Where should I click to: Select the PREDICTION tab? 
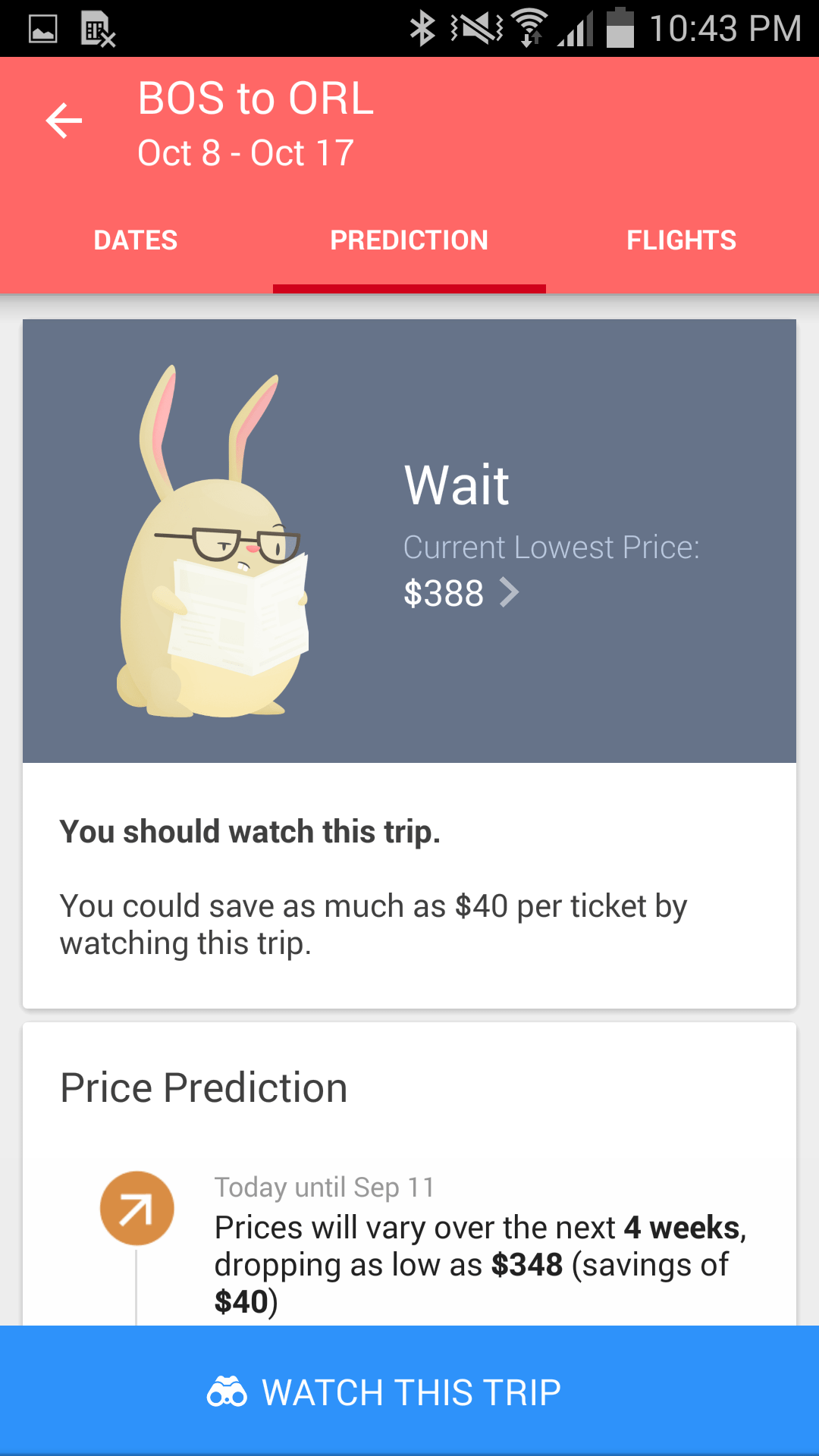pos(409,240)
